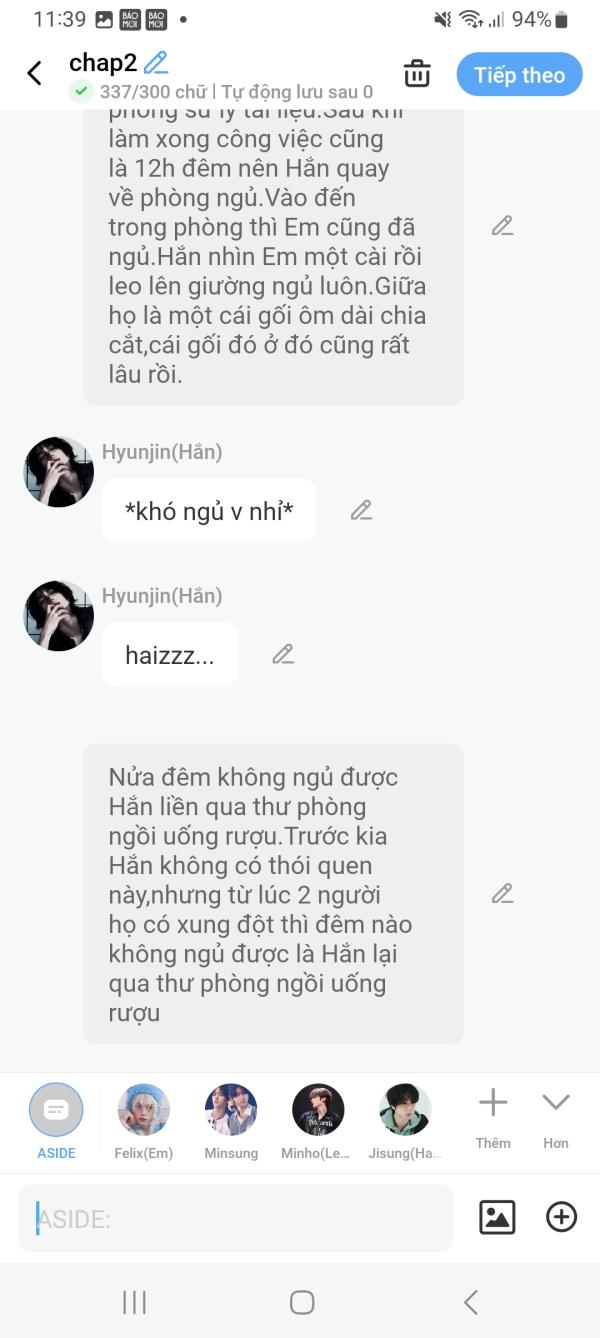Edit the "haizzz..." message

coord(283,654)
